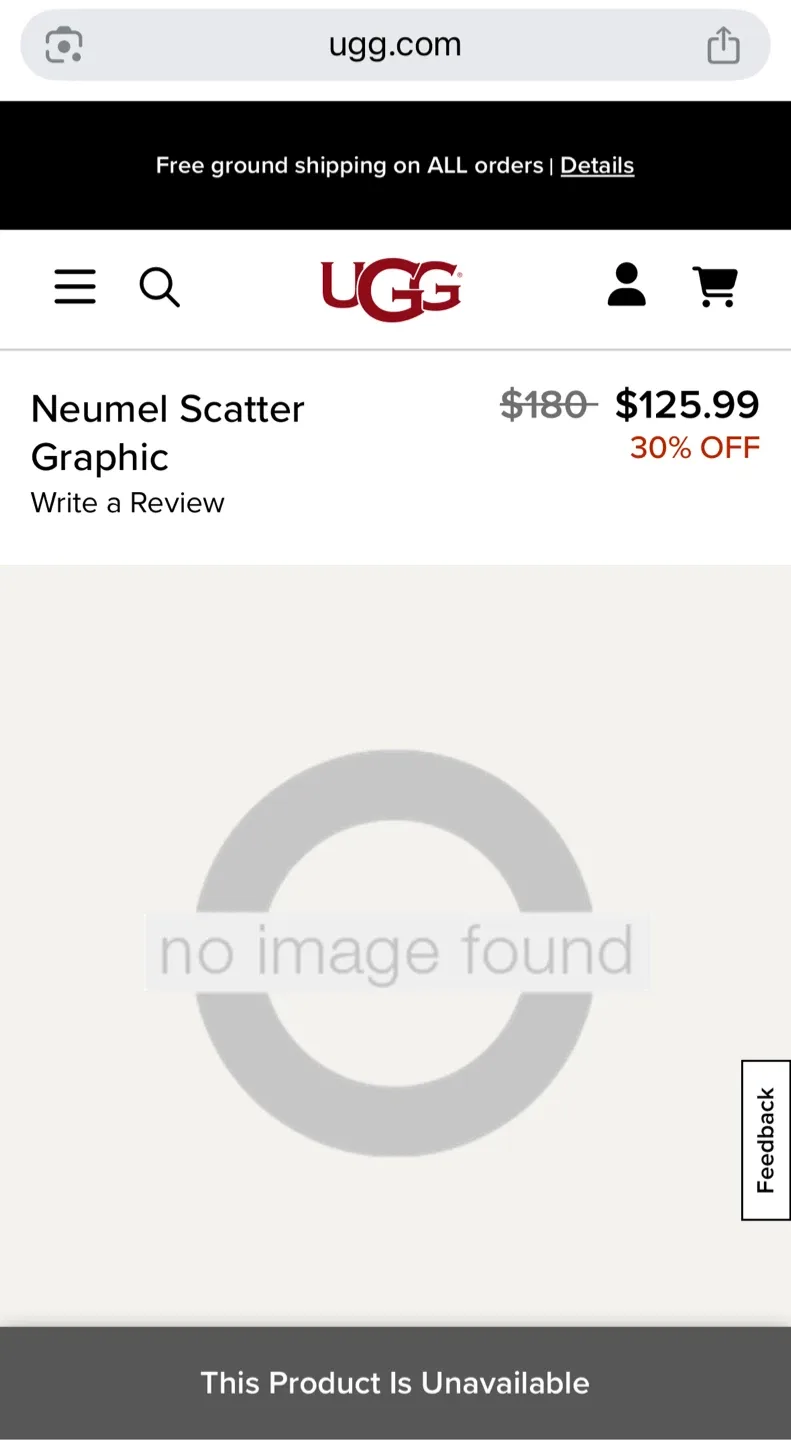
Task: Click the crossed-out $180 price
Action: coord(548,404)
